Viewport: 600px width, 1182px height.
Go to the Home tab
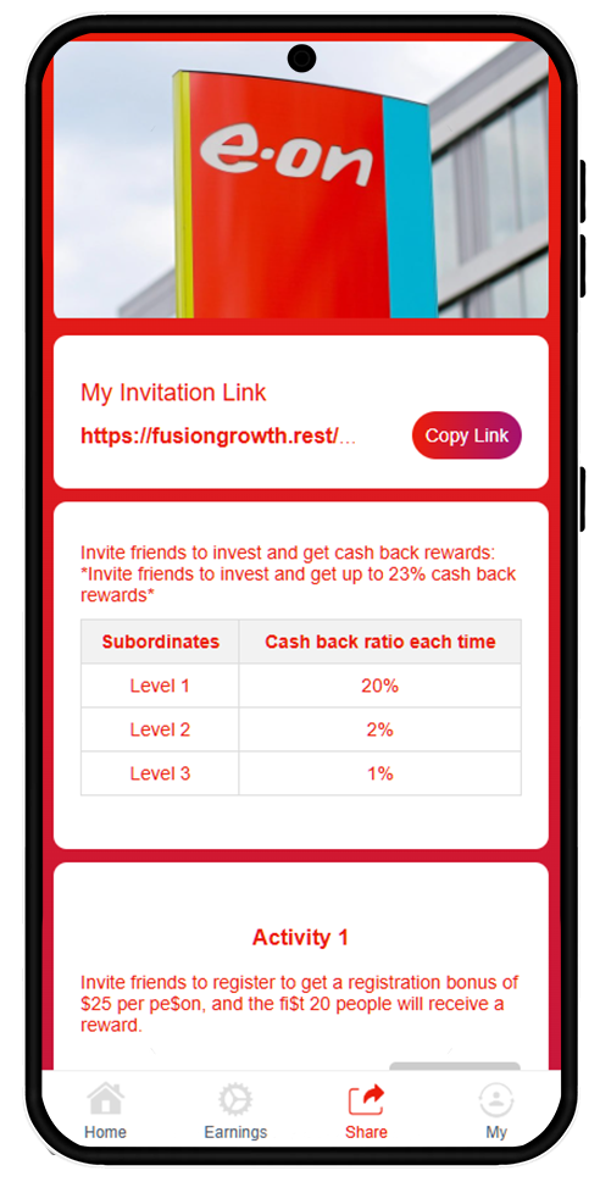[106, 1110]
